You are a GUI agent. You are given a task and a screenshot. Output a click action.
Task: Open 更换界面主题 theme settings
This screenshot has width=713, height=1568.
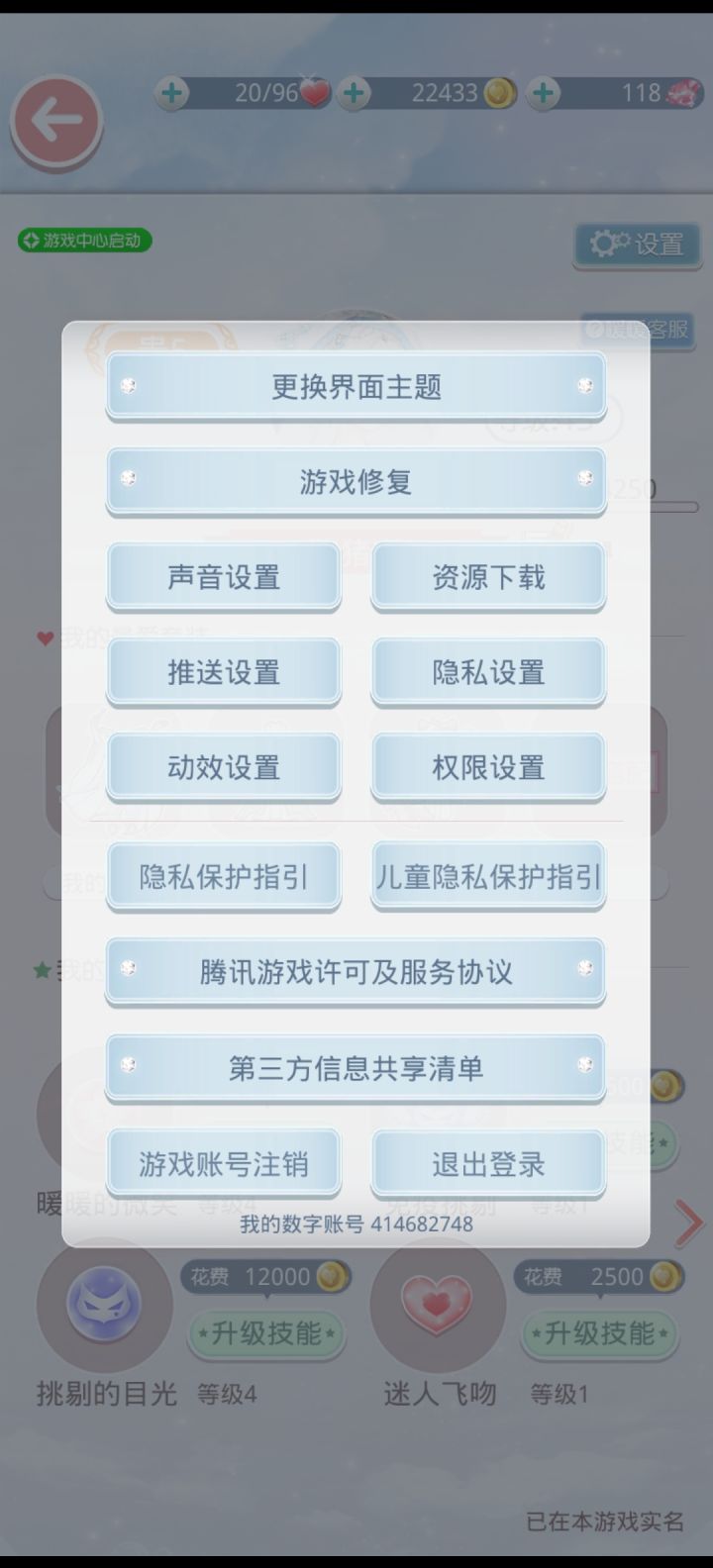click(x=356, y=387)
